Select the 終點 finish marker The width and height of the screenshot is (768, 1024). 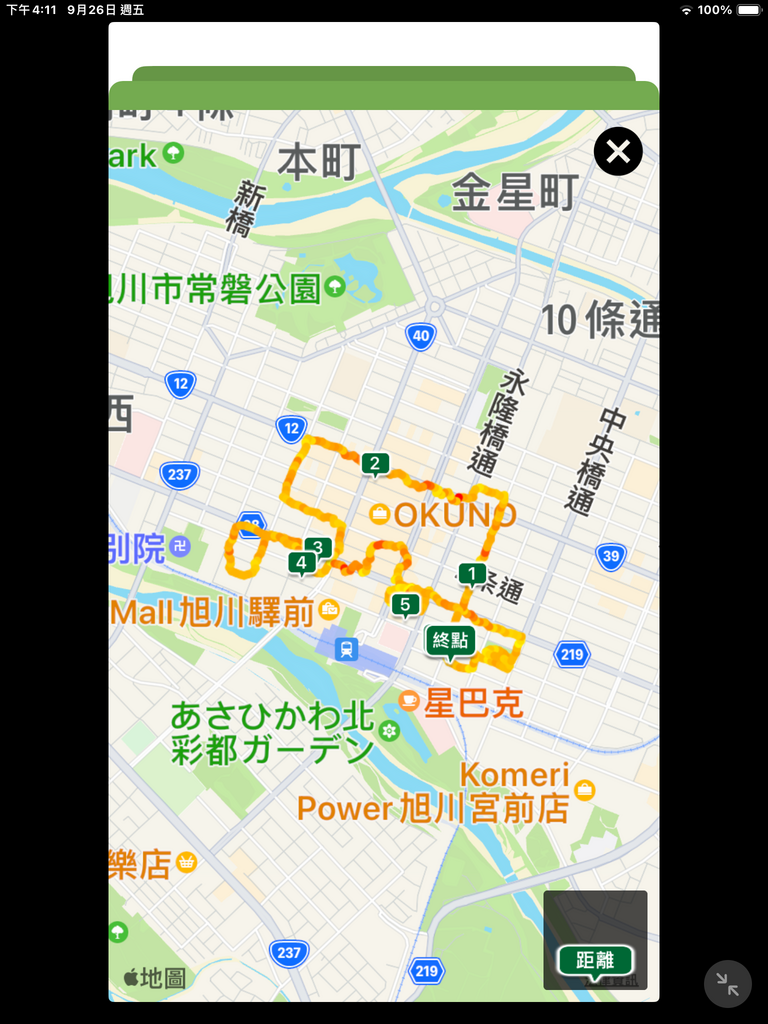coord(450,641)
